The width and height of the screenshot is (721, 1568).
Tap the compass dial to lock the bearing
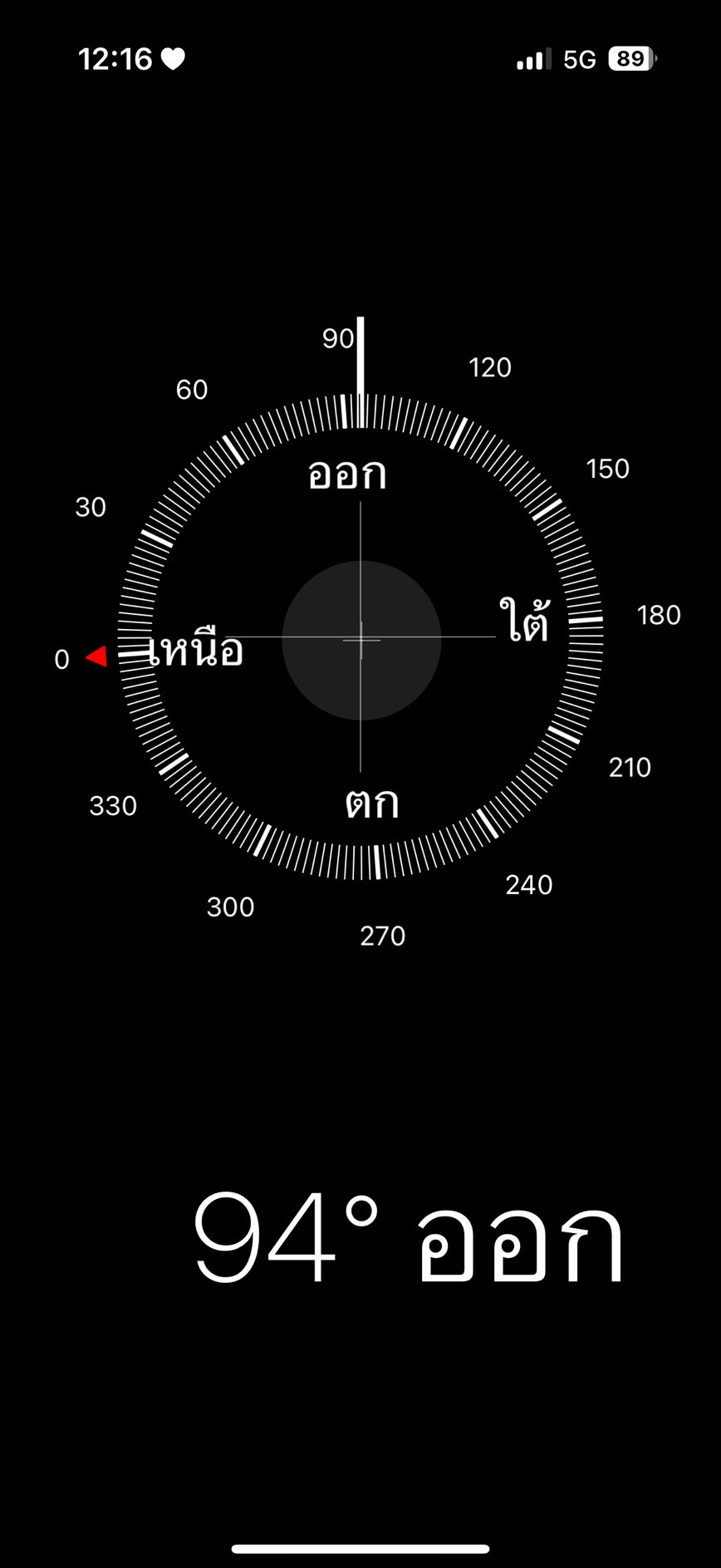360,638
